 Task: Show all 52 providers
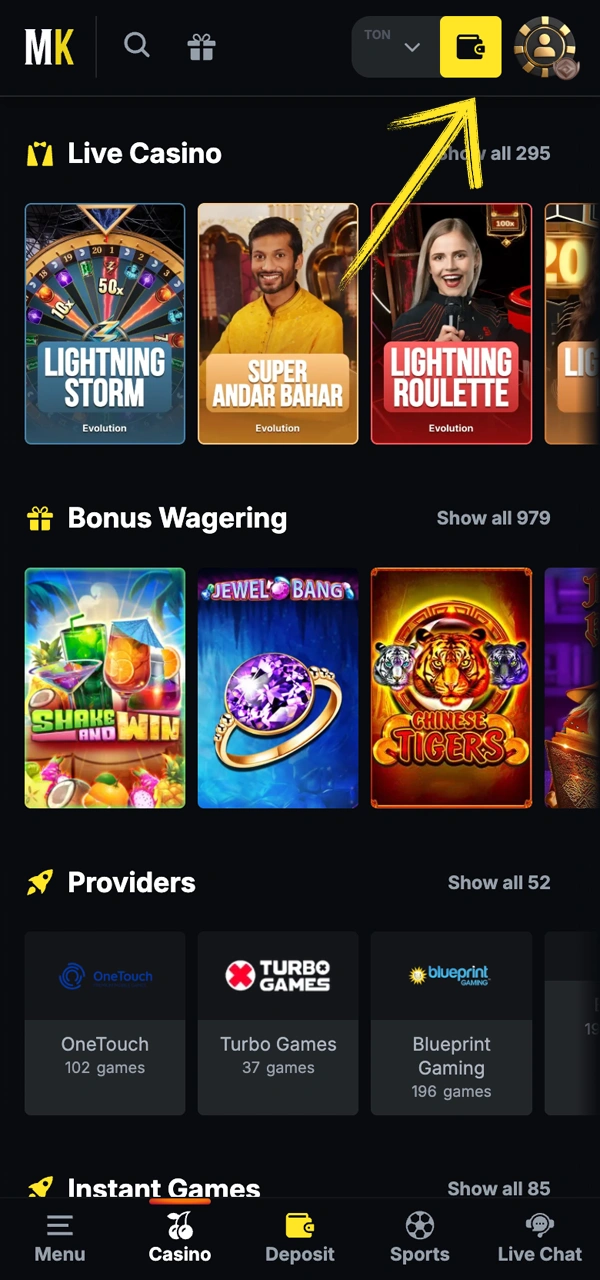[x=498, y=882]
